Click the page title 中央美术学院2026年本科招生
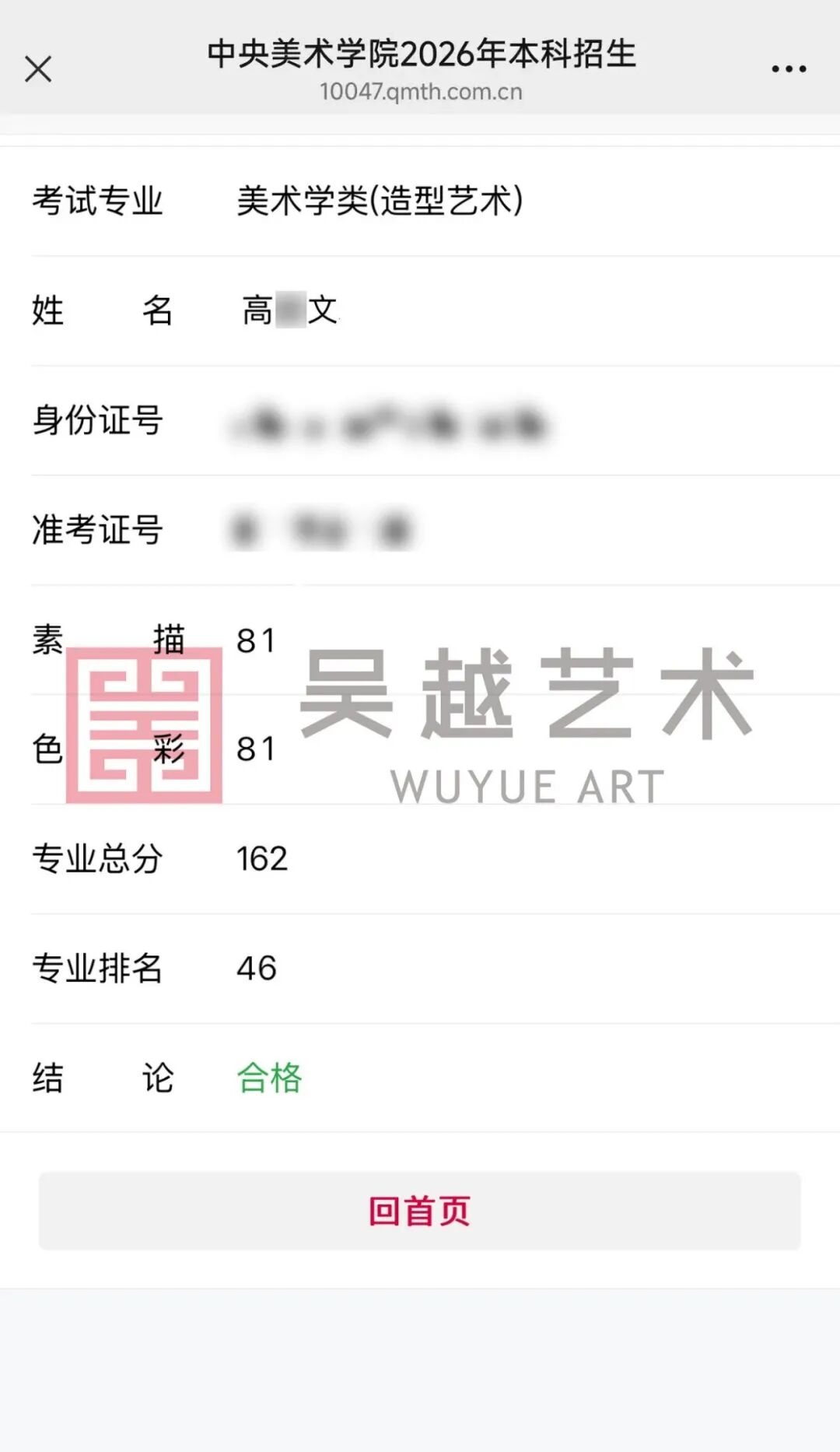The height and width of the screenshot is (1452, 840). (420, 54)
